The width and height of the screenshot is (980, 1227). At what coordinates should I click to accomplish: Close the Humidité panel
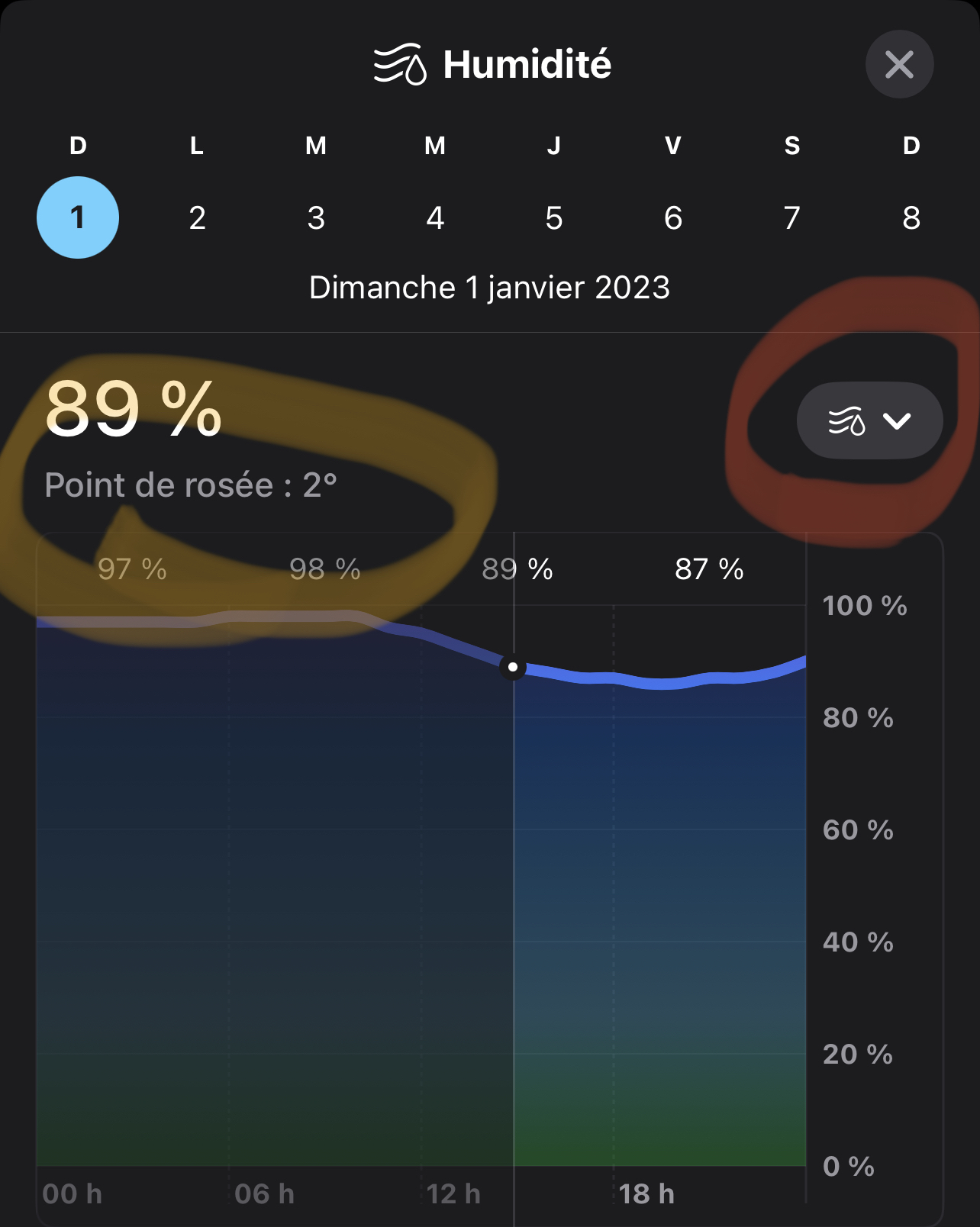tap(899, 65)
